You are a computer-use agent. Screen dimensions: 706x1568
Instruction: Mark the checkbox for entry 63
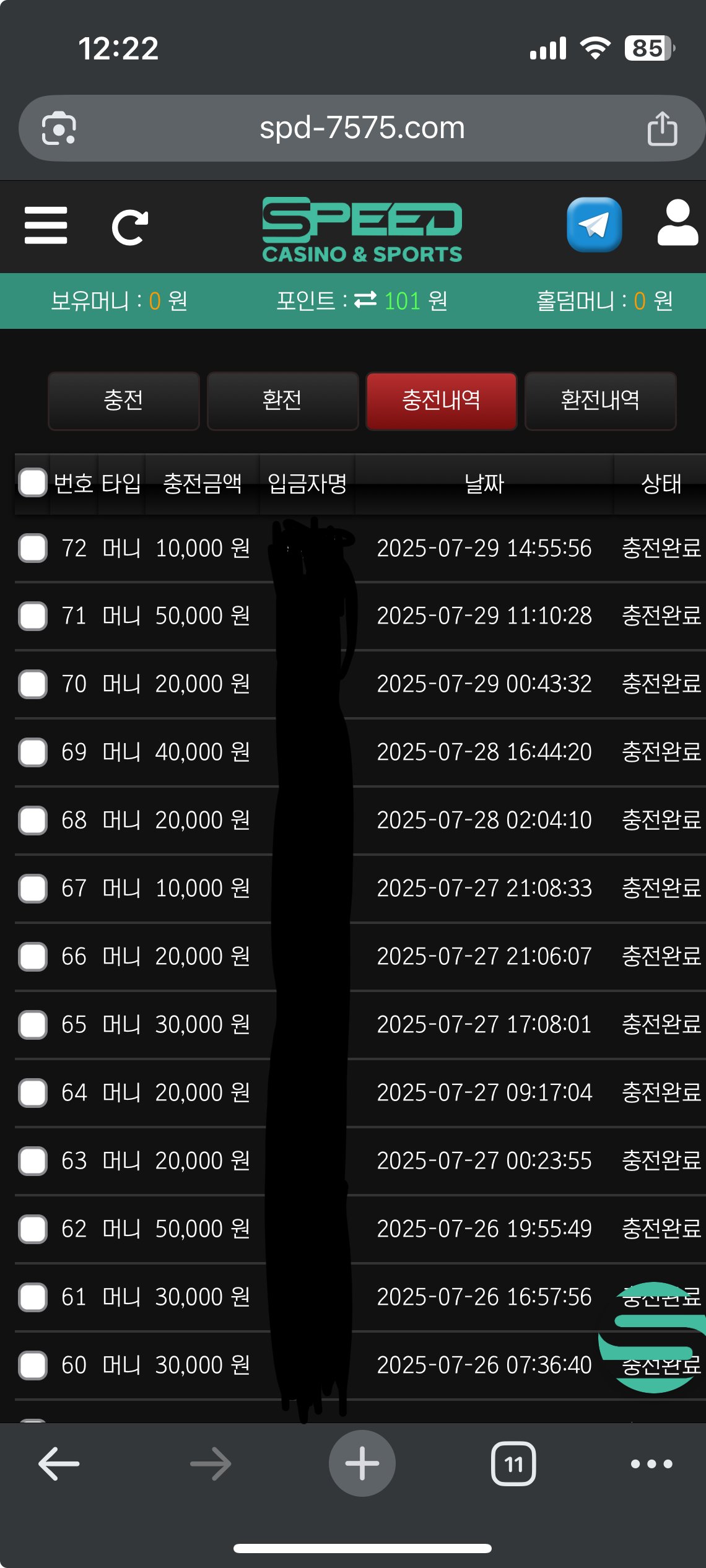pos(33,1161)
